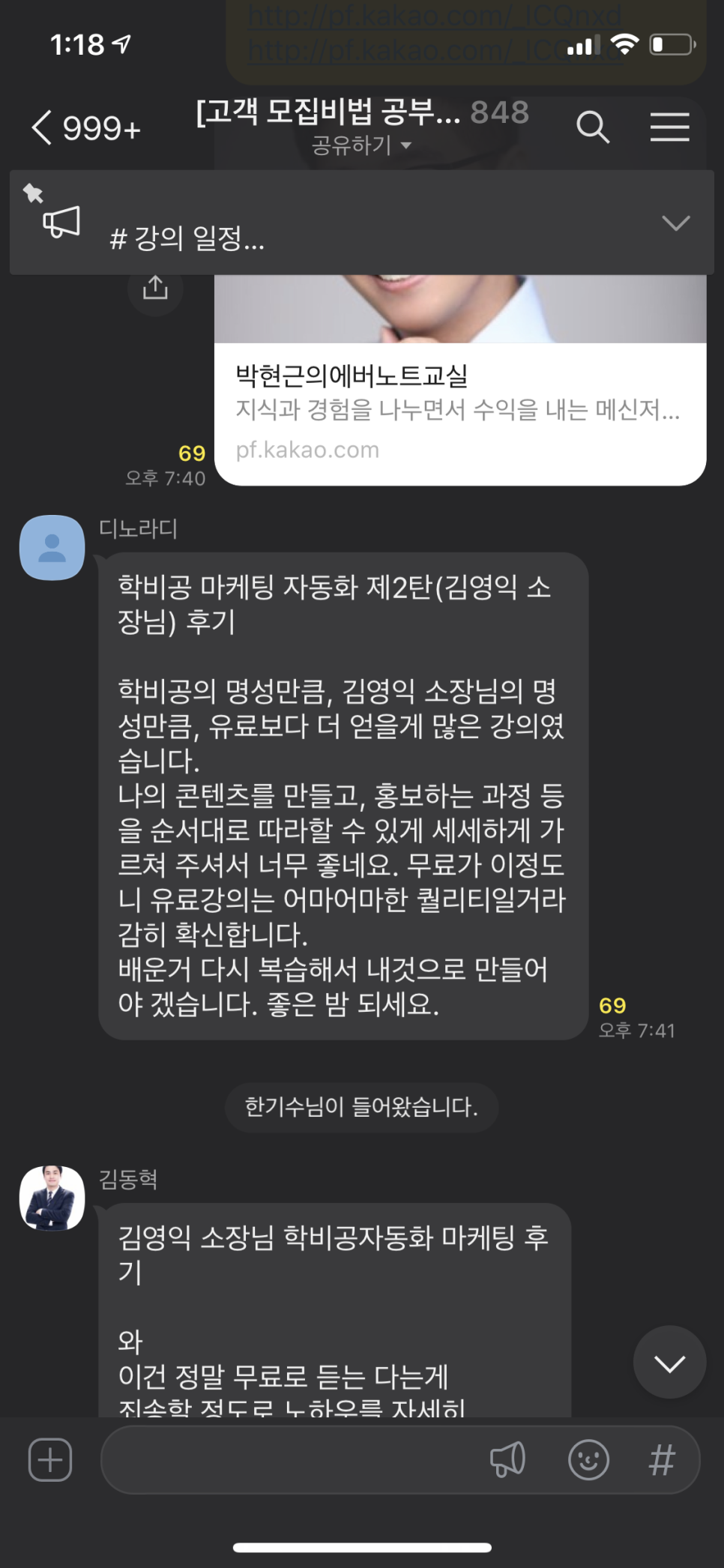View 디노라디's profile picture
724x1568 pixels.
click(52, 547)
